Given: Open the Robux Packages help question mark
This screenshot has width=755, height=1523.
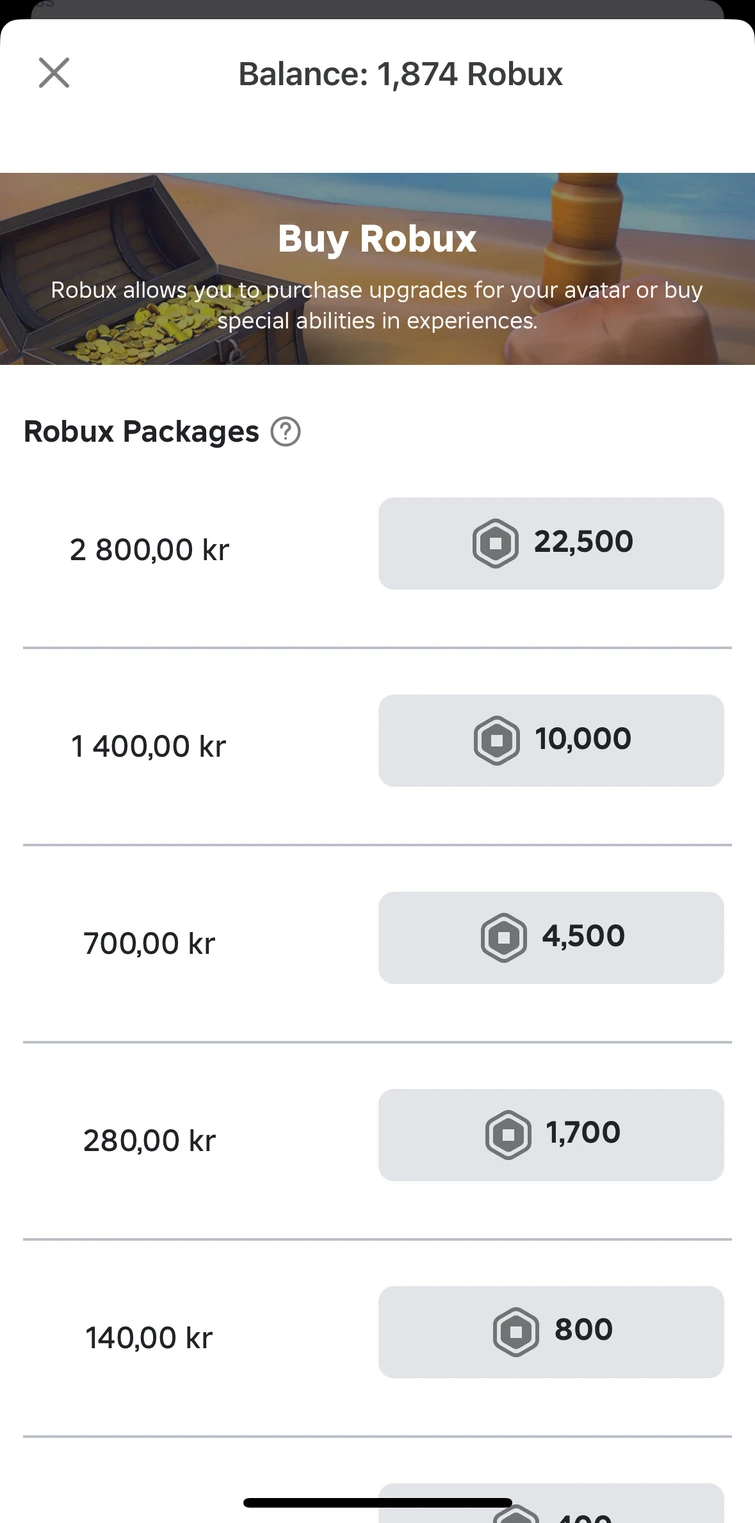Looking at the screenshot, I should coord(285,431).
